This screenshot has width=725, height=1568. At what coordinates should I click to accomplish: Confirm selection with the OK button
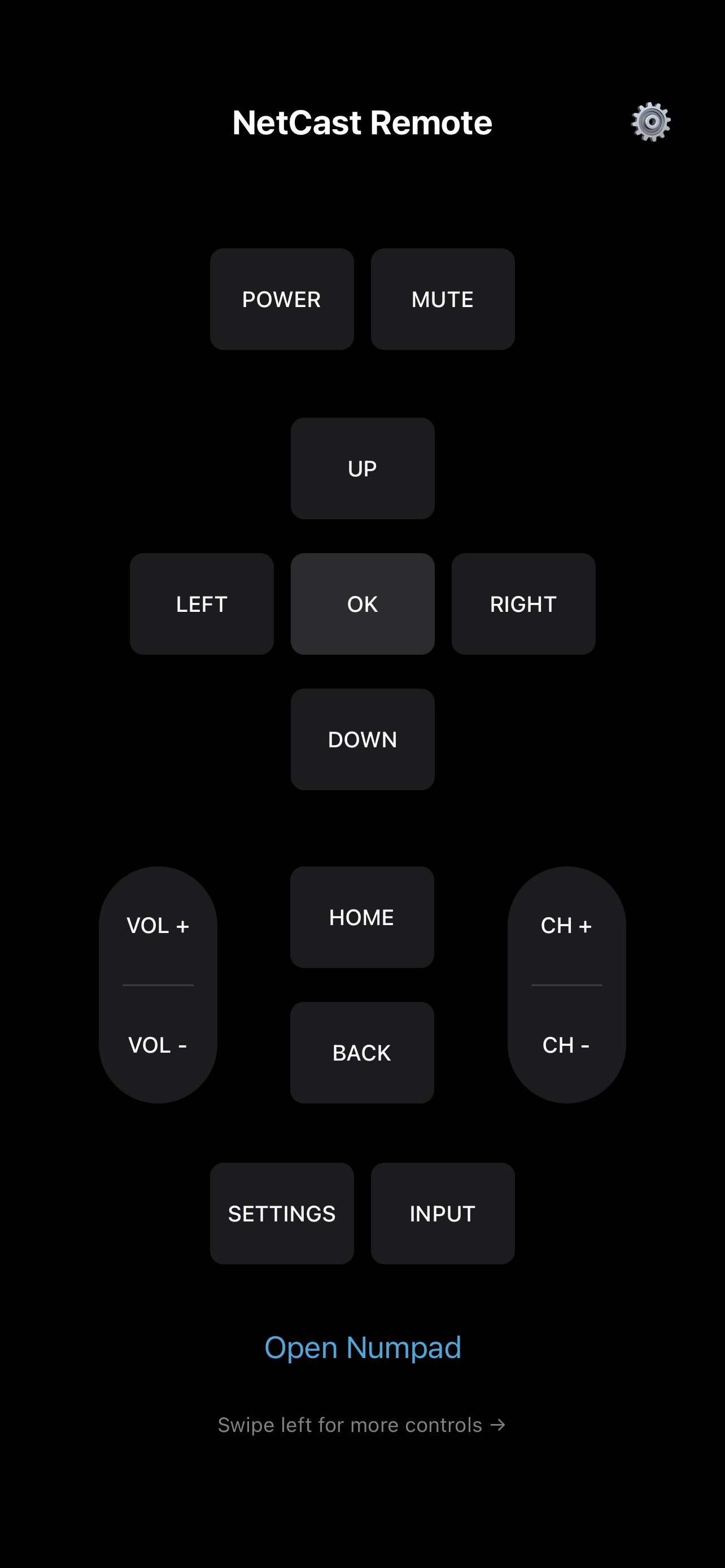pyautogui.click(x=362, y=603)
